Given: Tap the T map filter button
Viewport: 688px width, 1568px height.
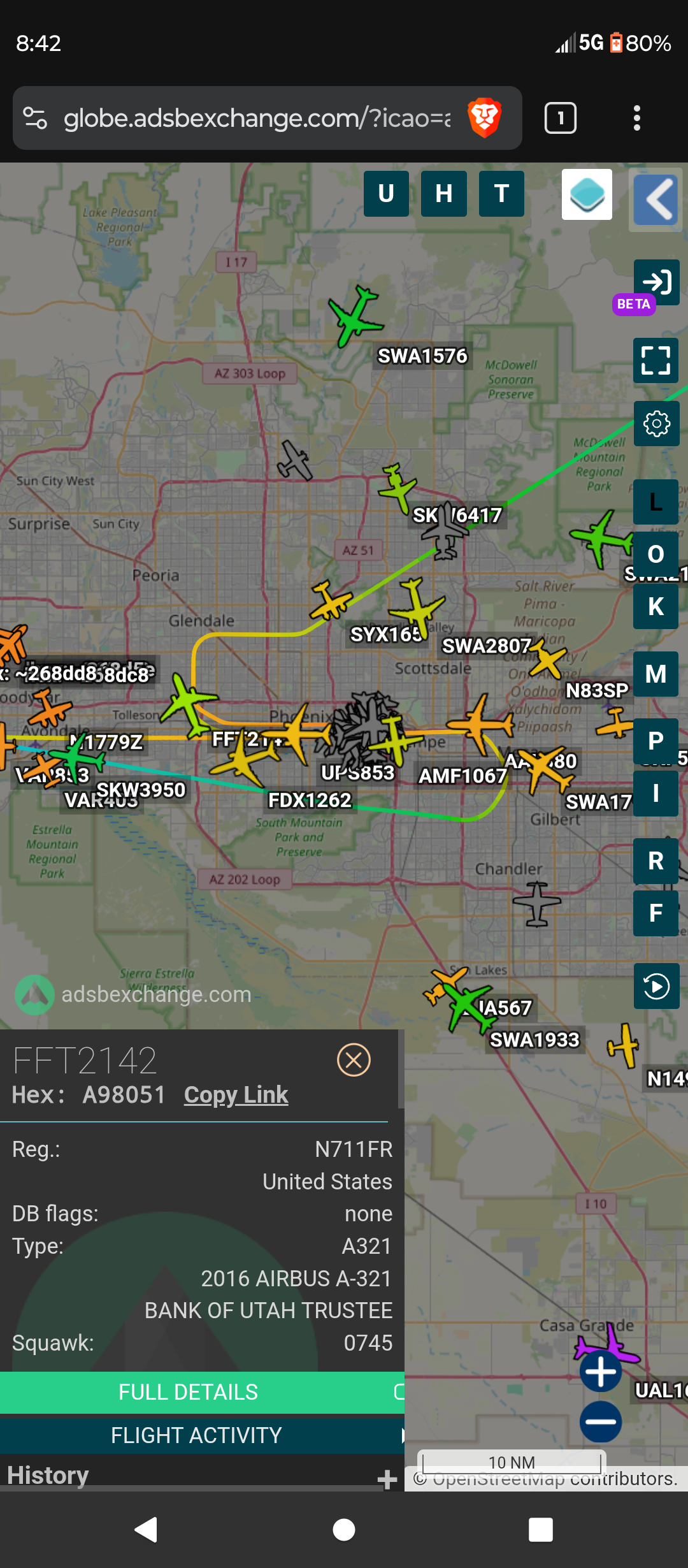Looking at the screenshot, I should [x=502, y=194].
